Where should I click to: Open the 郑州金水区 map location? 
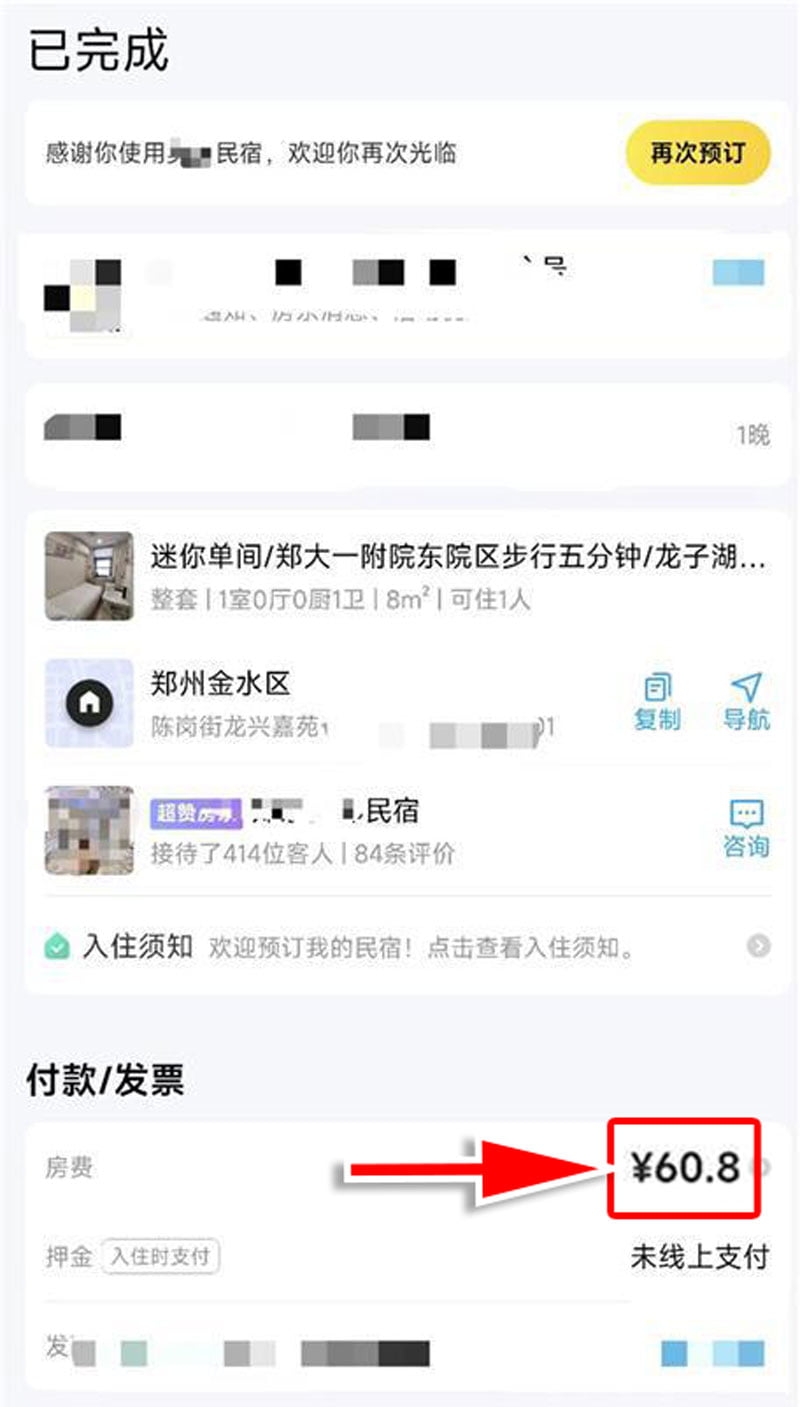point(90,703)
